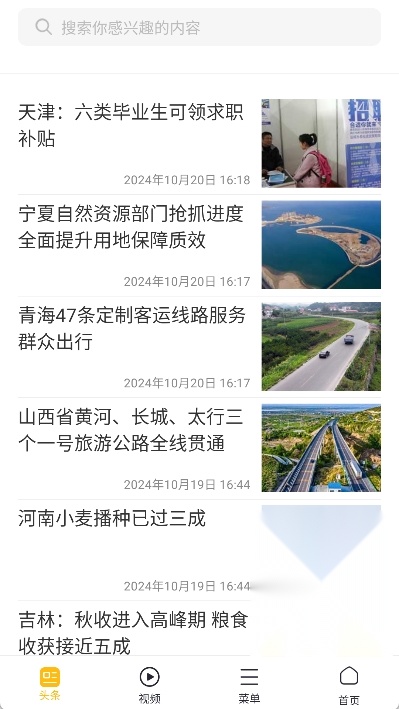View the Henan wheat sowing news
Image resolution: width=399 pixels, height=709 pixels.
tap(199, 550)
